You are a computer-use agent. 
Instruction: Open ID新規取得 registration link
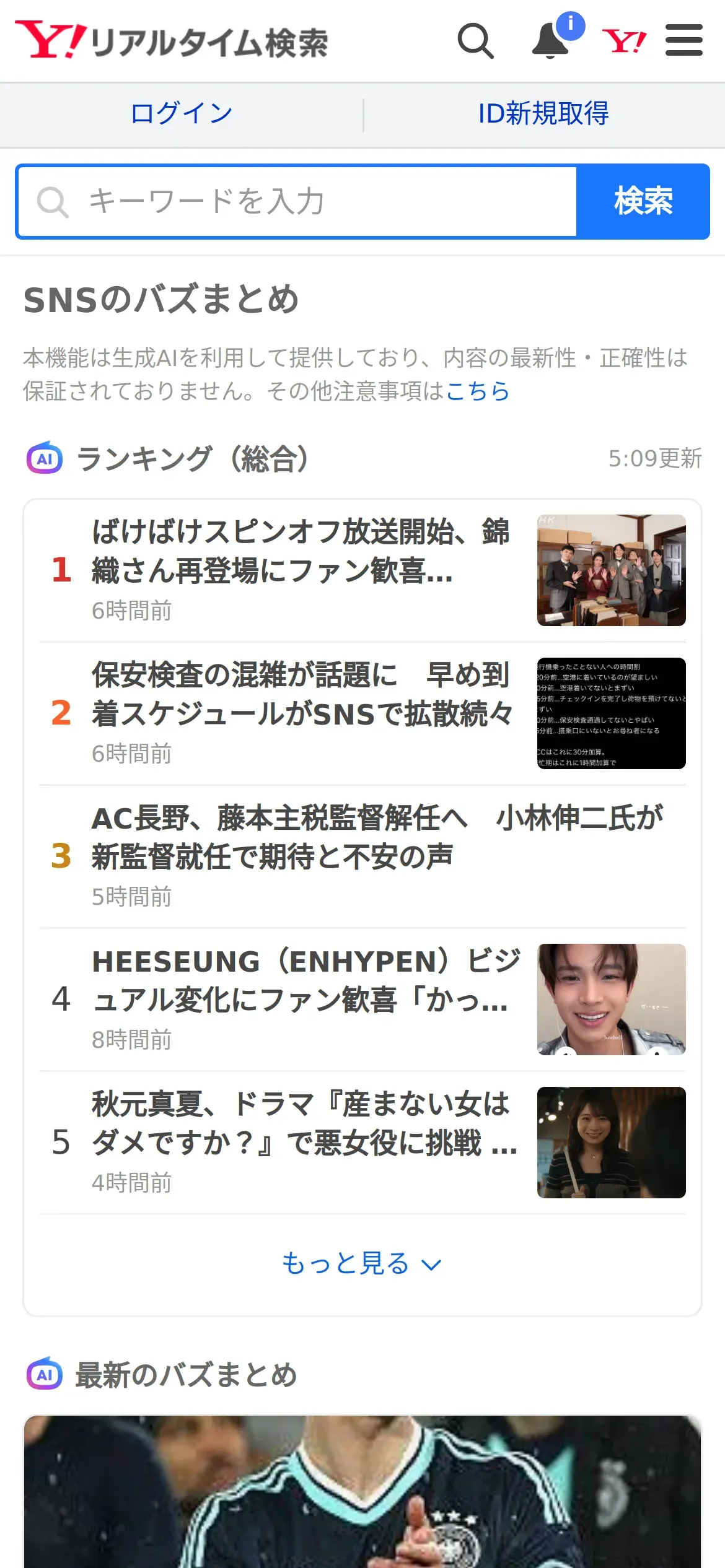coord(543,114)
